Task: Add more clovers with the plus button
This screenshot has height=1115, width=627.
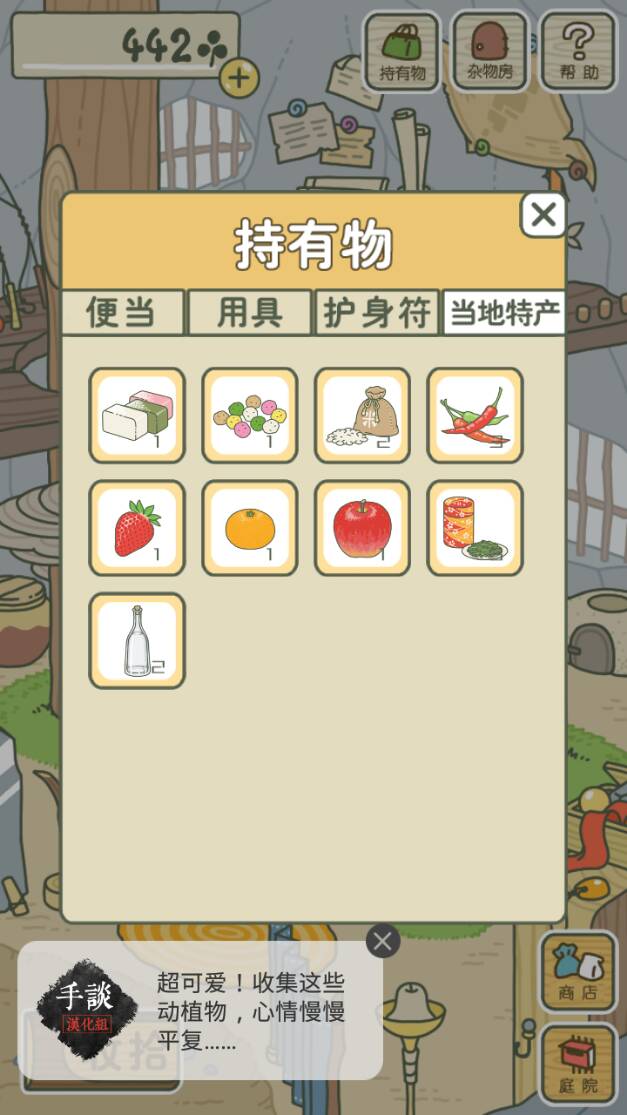Action: [x=238, y=76]
